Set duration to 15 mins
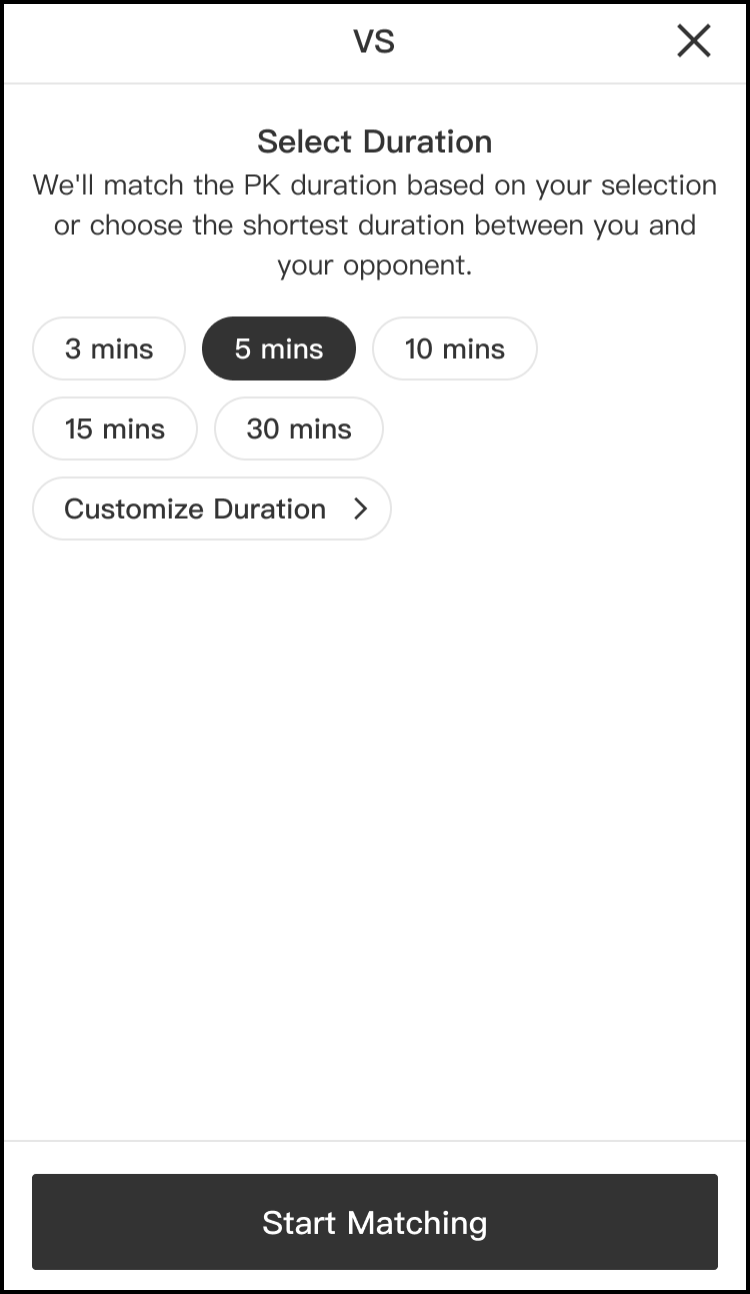This screenshot has width=750, height=1294. tap(115, 429)
